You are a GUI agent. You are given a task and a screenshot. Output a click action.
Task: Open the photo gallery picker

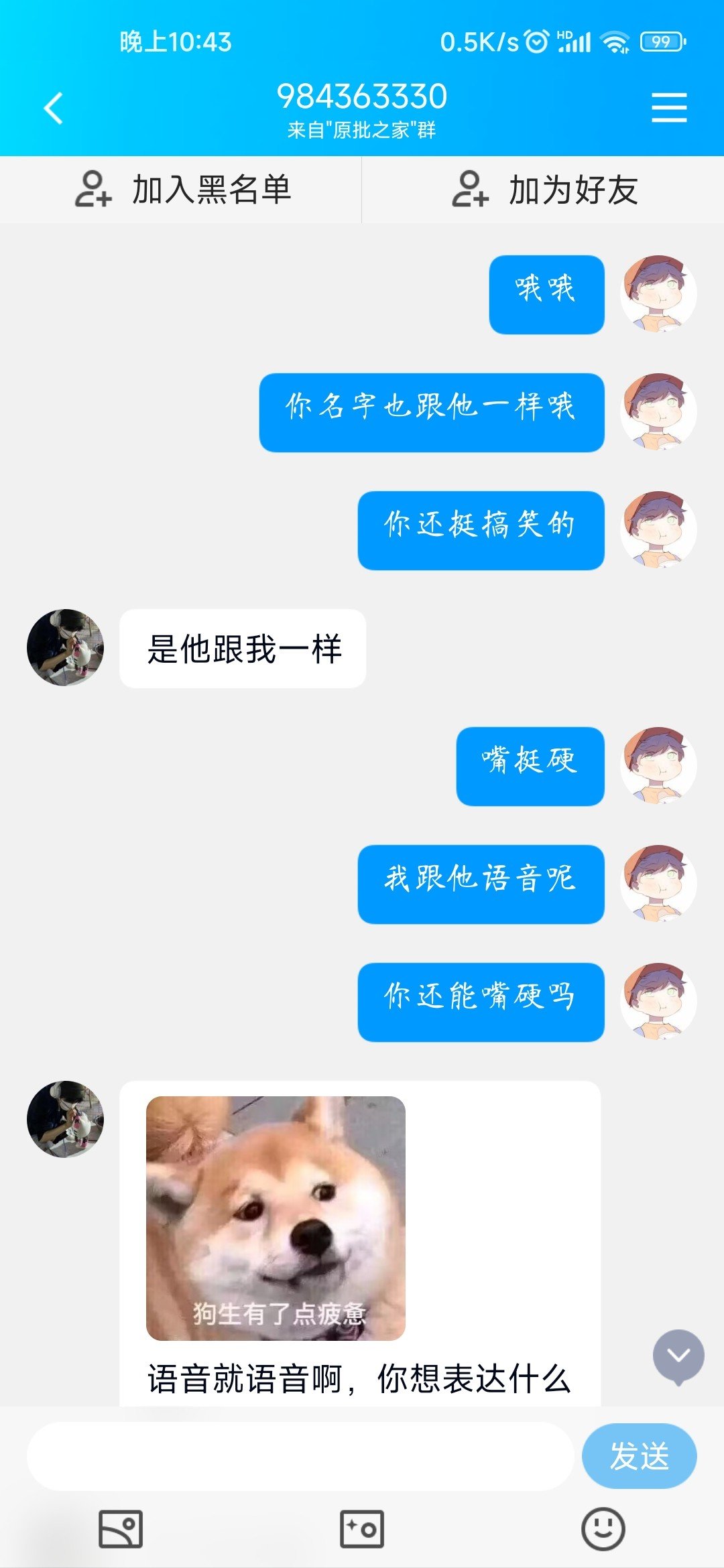coord(121,1529)
